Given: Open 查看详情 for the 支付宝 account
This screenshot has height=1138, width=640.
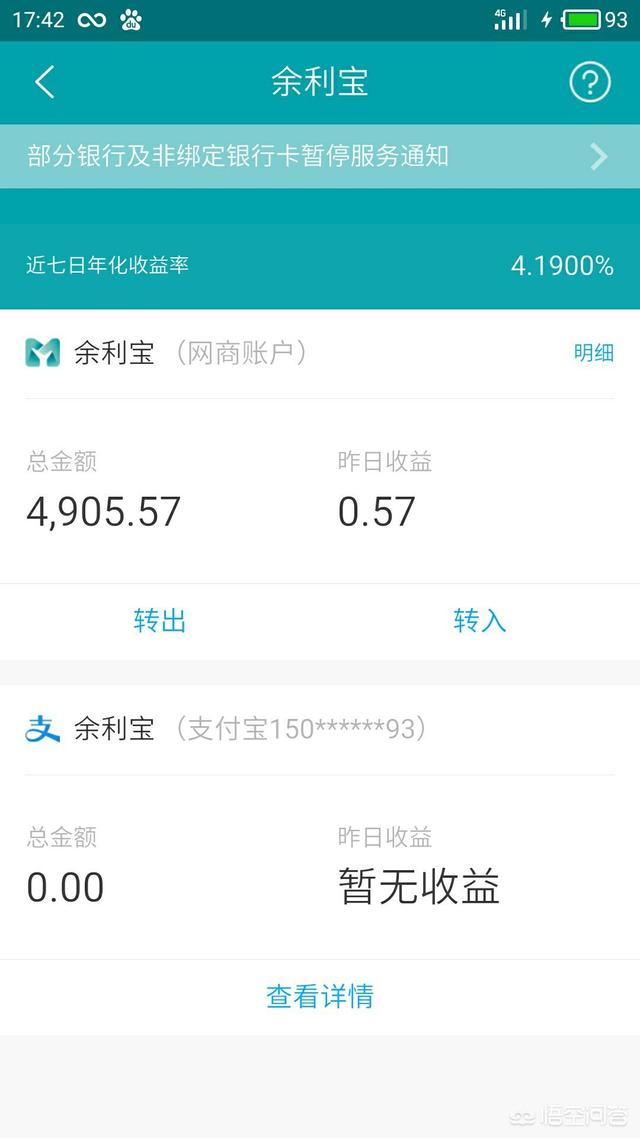Looking at the screenshot, I should (x=320, y=996).
